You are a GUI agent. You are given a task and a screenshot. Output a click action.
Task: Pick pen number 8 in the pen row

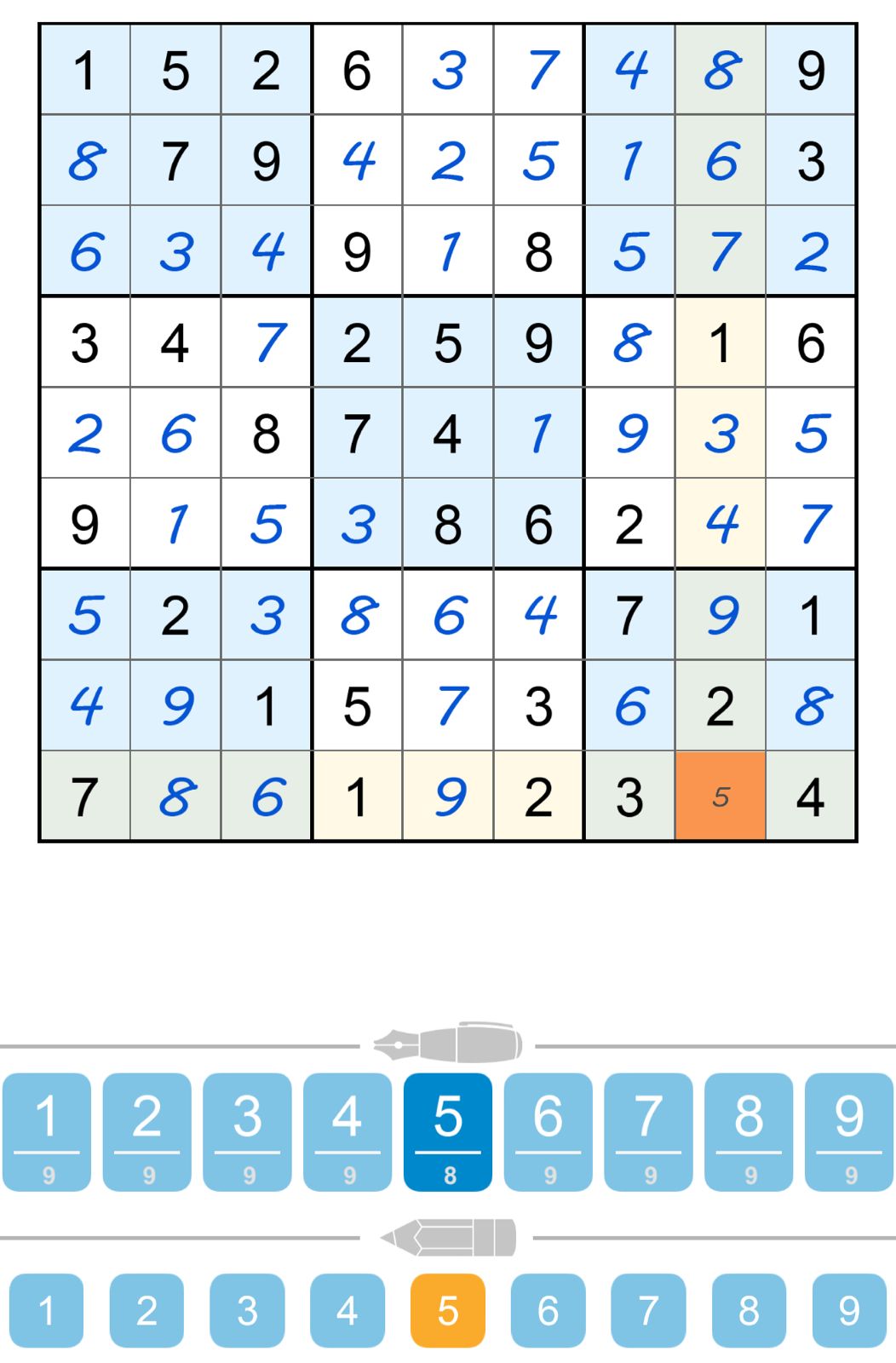(x=750, y=1131)
